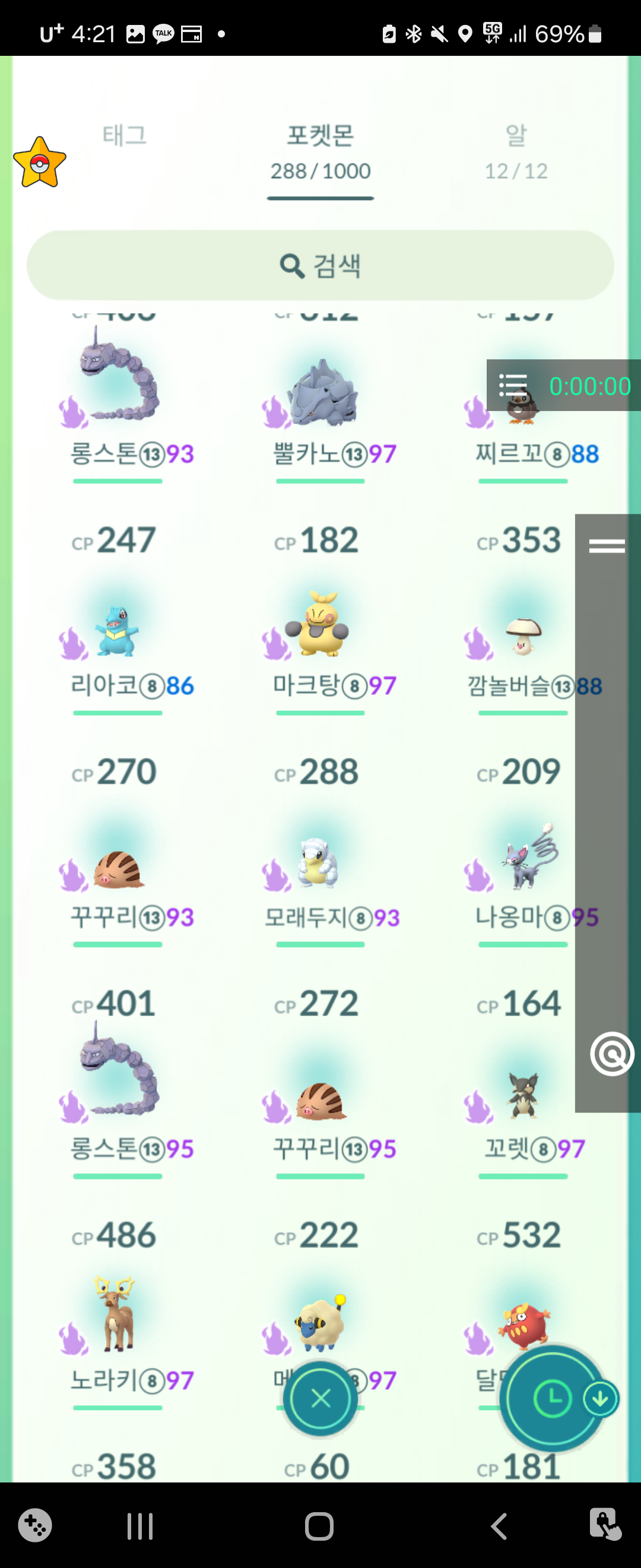Open 마크탕 with CP 182
This screenshot has height=1568, width=641.
(319, 627)
